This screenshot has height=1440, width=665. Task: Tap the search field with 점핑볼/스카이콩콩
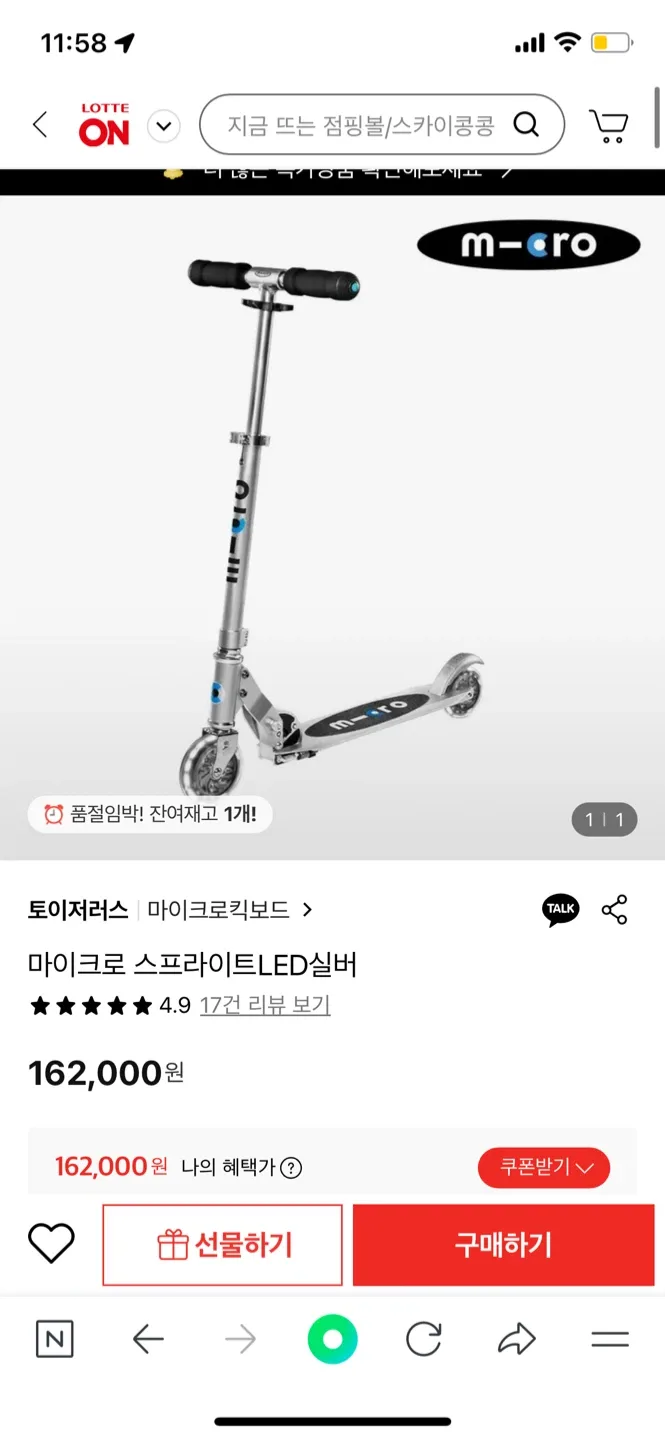[x=360, y=125]
